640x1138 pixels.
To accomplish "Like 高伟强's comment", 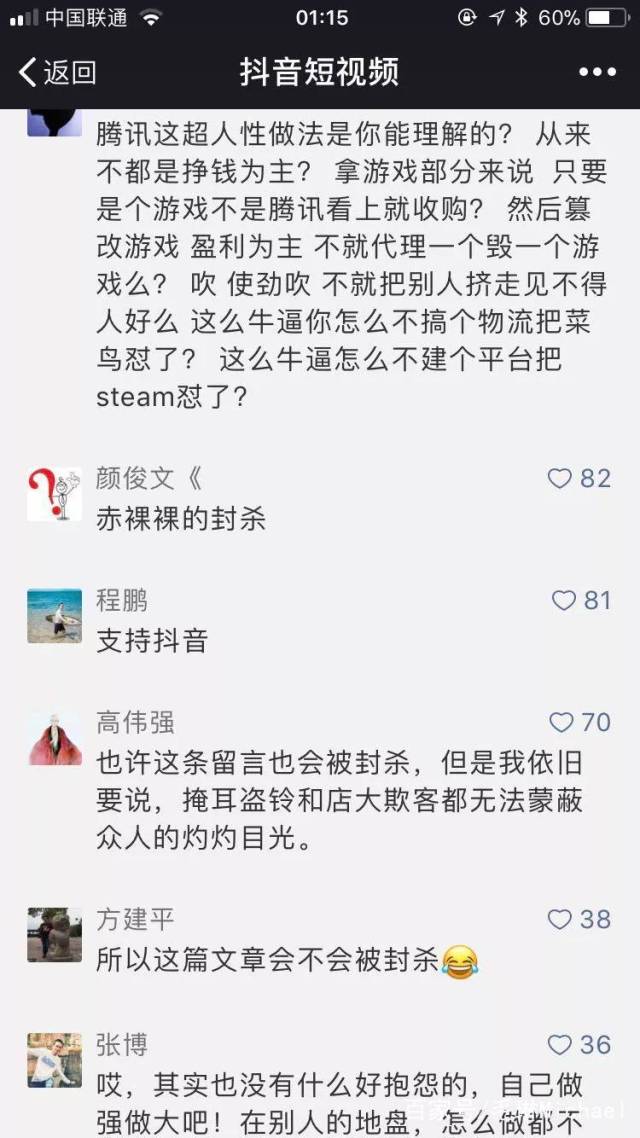I will (x=561, y=722).
